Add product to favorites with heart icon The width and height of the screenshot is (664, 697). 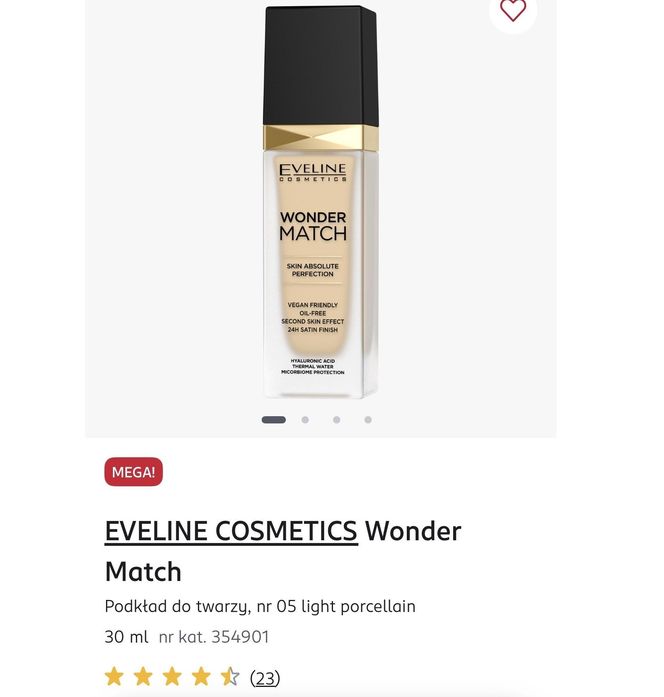tap(513, 10)
